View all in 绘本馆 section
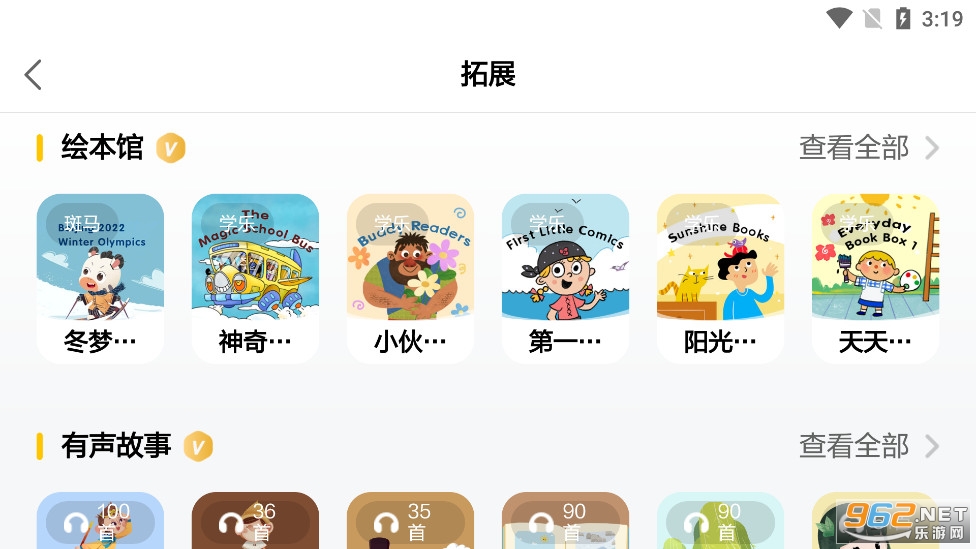Image resolution: width=976 pixels, height=549 pixels. click(x=868, y=148)
